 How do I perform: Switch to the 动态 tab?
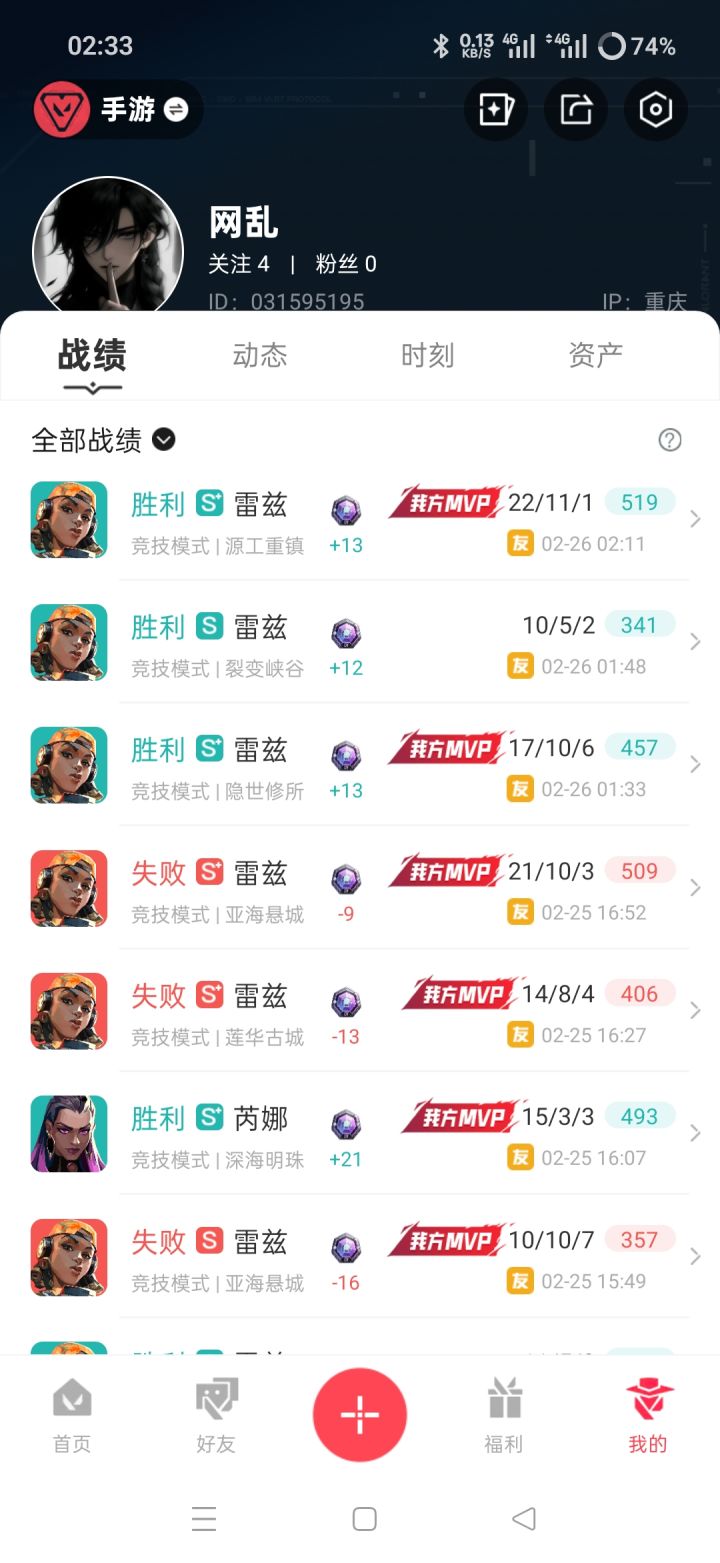point(260,355)
